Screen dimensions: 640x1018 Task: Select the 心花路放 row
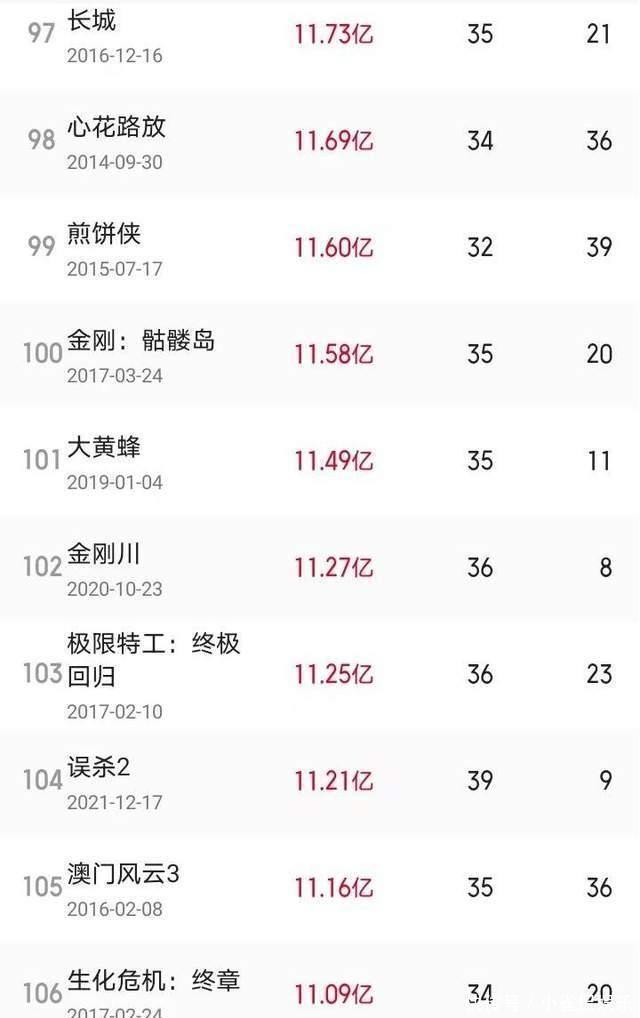pyautogui.click(x=116, y=127)
